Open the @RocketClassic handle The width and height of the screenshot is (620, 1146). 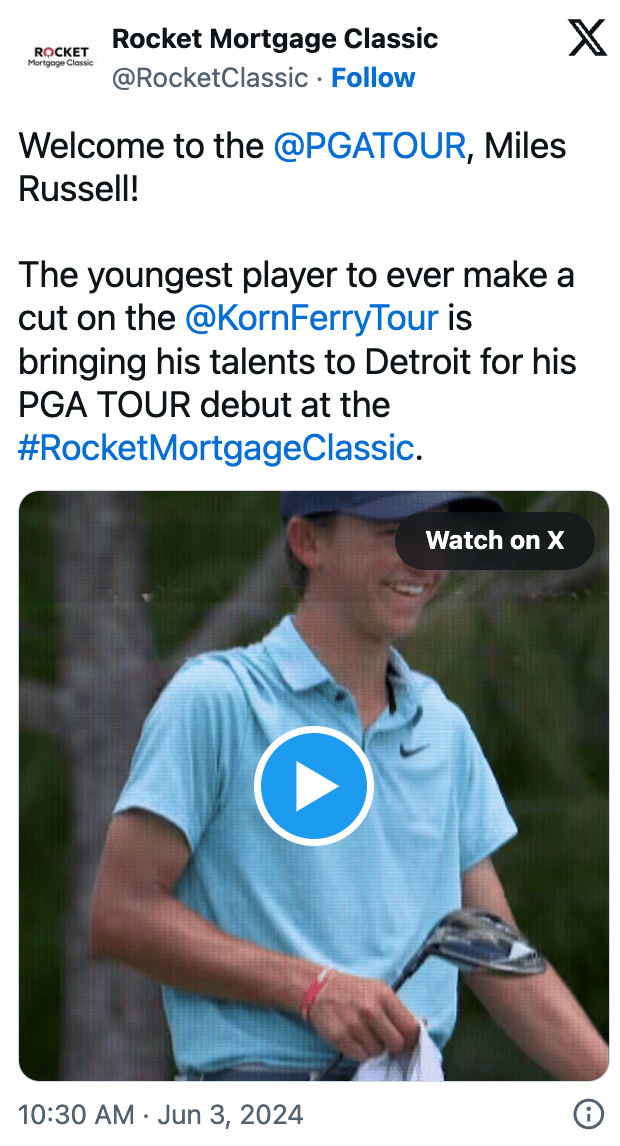pyautogui.click(x=210, y=78)
